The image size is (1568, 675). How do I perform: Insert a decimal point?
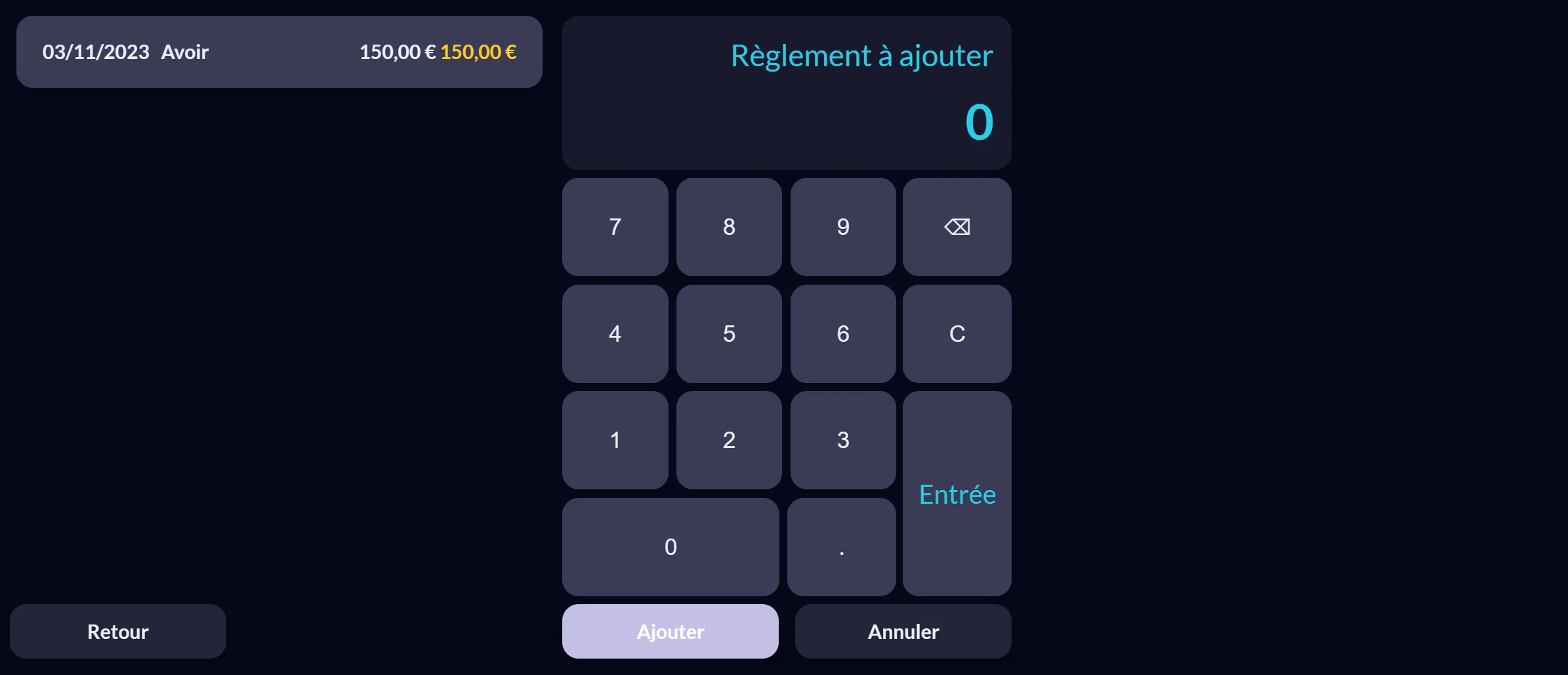tap(841, 546)
